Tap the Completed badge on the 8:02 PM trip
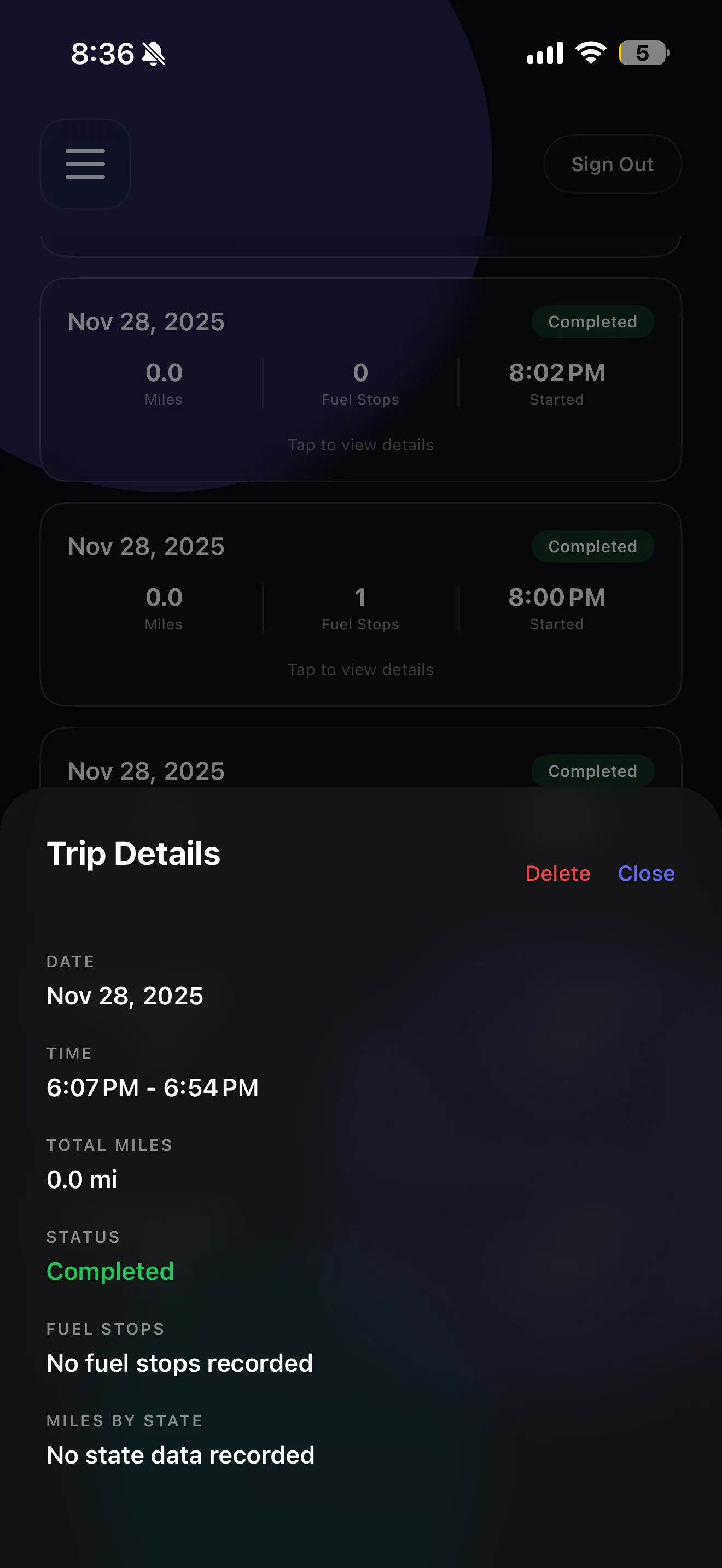The image size is (722, 1568). point(592,321)
